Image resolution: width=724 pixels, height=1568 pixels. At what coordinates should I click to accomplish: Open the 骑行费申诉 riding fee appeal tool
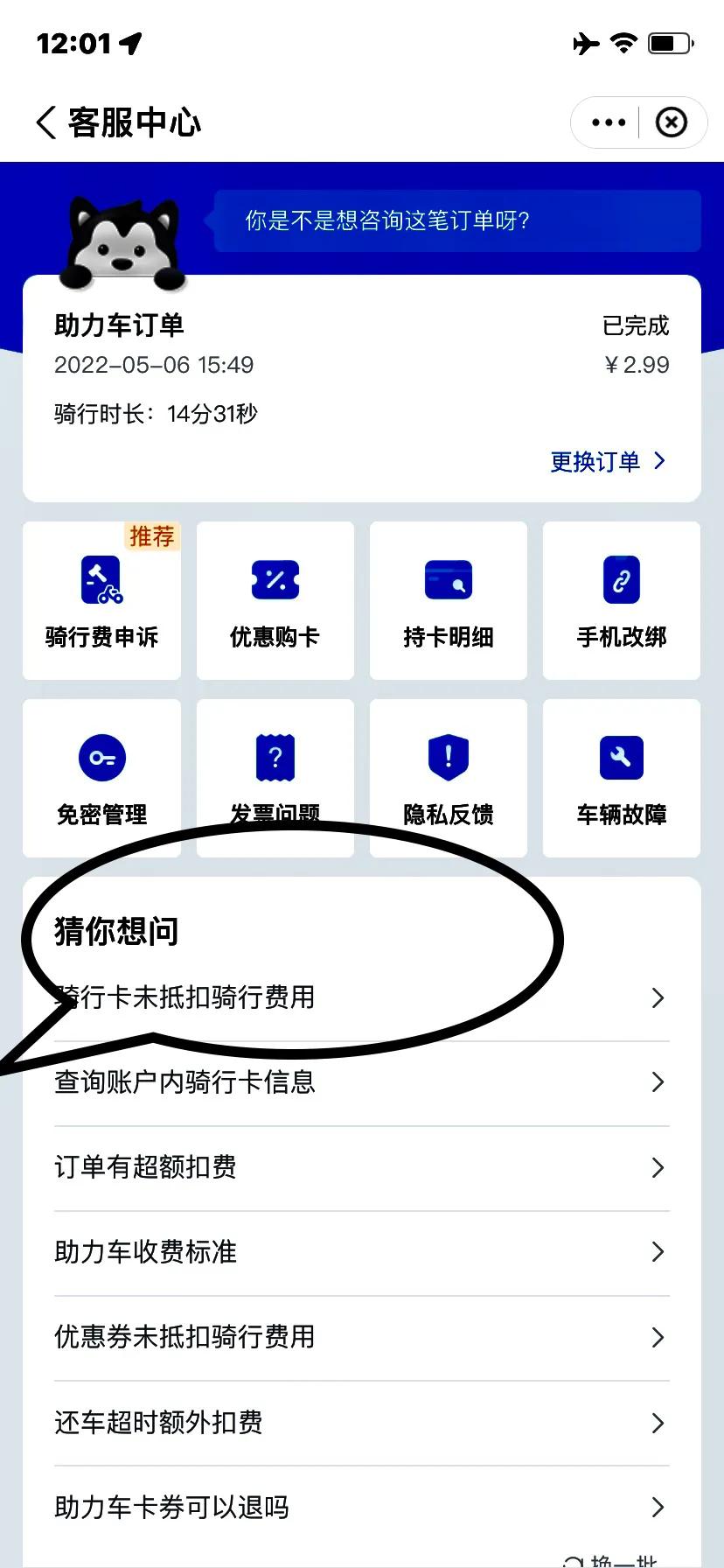[101, 599]
